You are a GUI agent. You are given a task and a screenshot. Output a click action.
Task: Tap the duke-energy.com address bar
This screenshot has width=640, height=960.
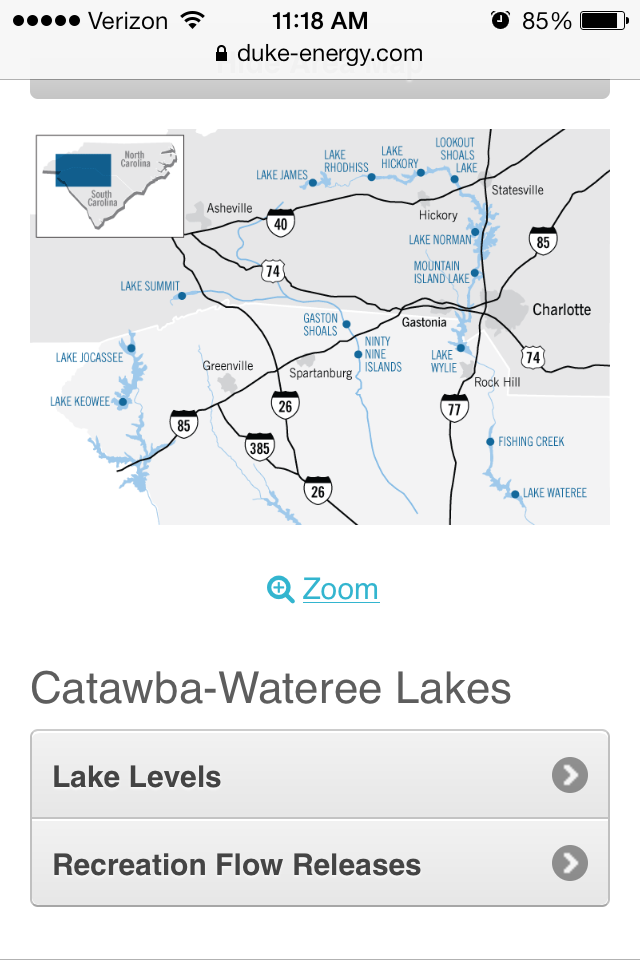(320, 53)
